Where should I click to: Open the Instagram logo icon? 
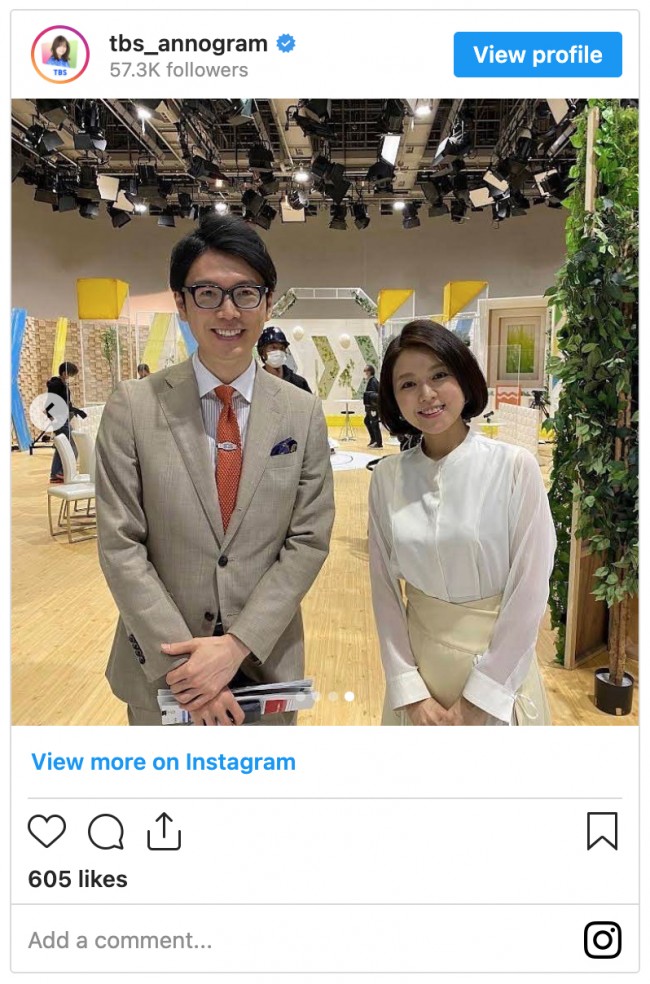(x=602, y=940)
